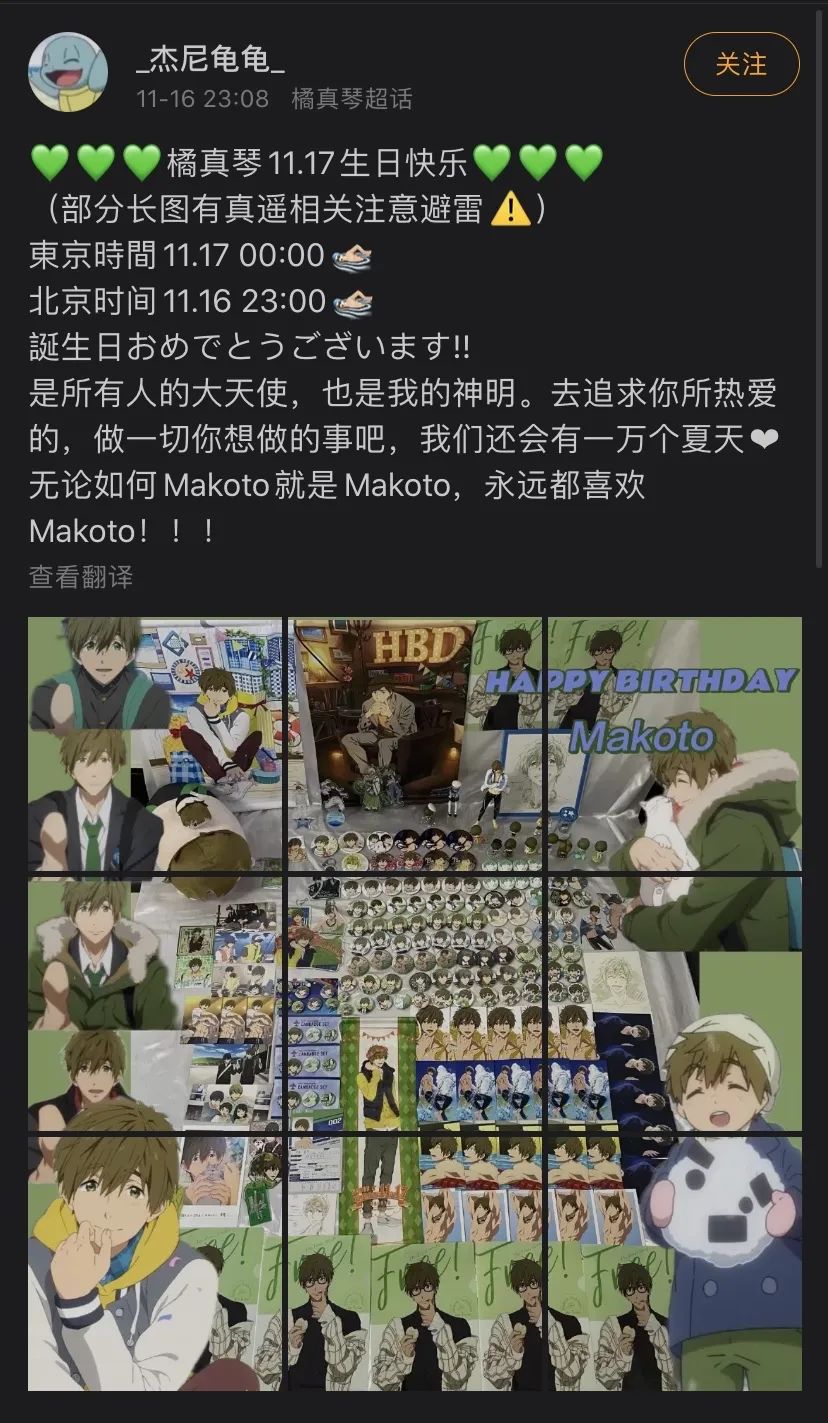Open the 橘真琴超话 super topic link
The image size is (828, 1423).
(351, 99)
